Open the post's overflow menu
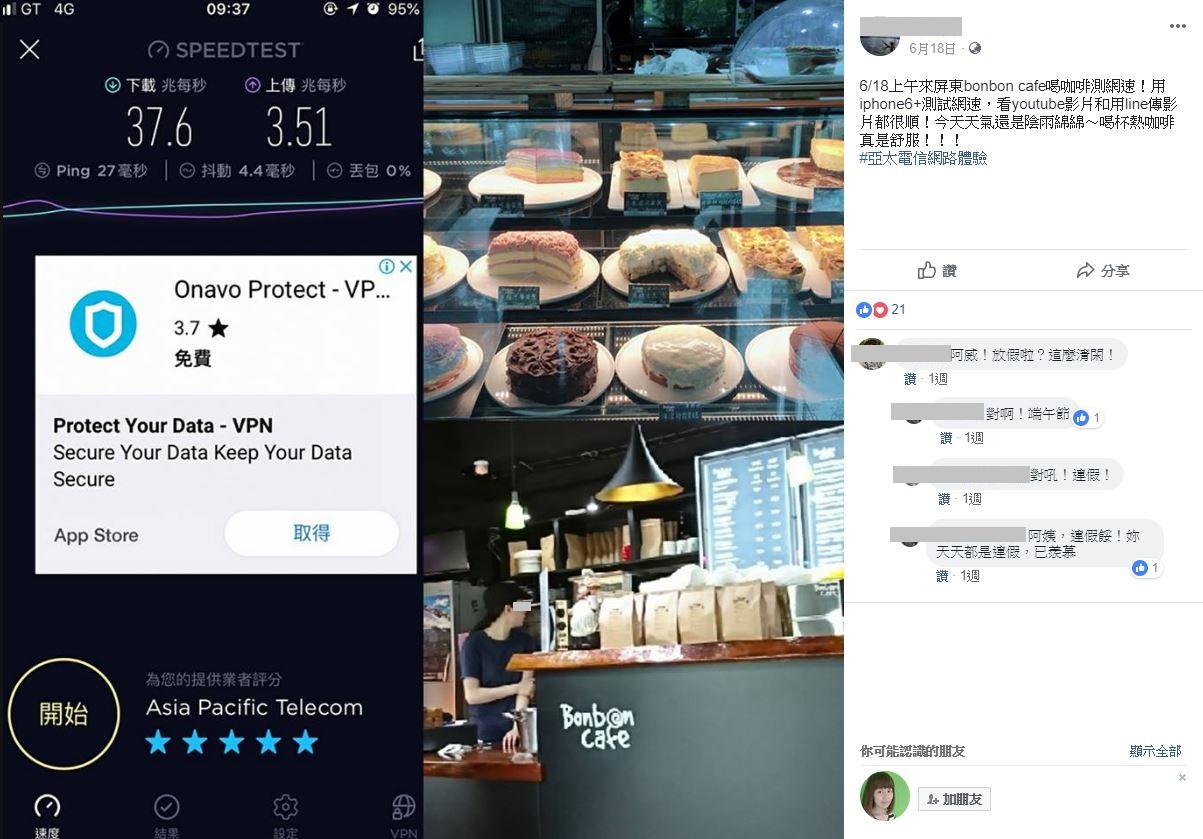Image resolution: width=1203 pixels, height=839 pixels. 1177,27
